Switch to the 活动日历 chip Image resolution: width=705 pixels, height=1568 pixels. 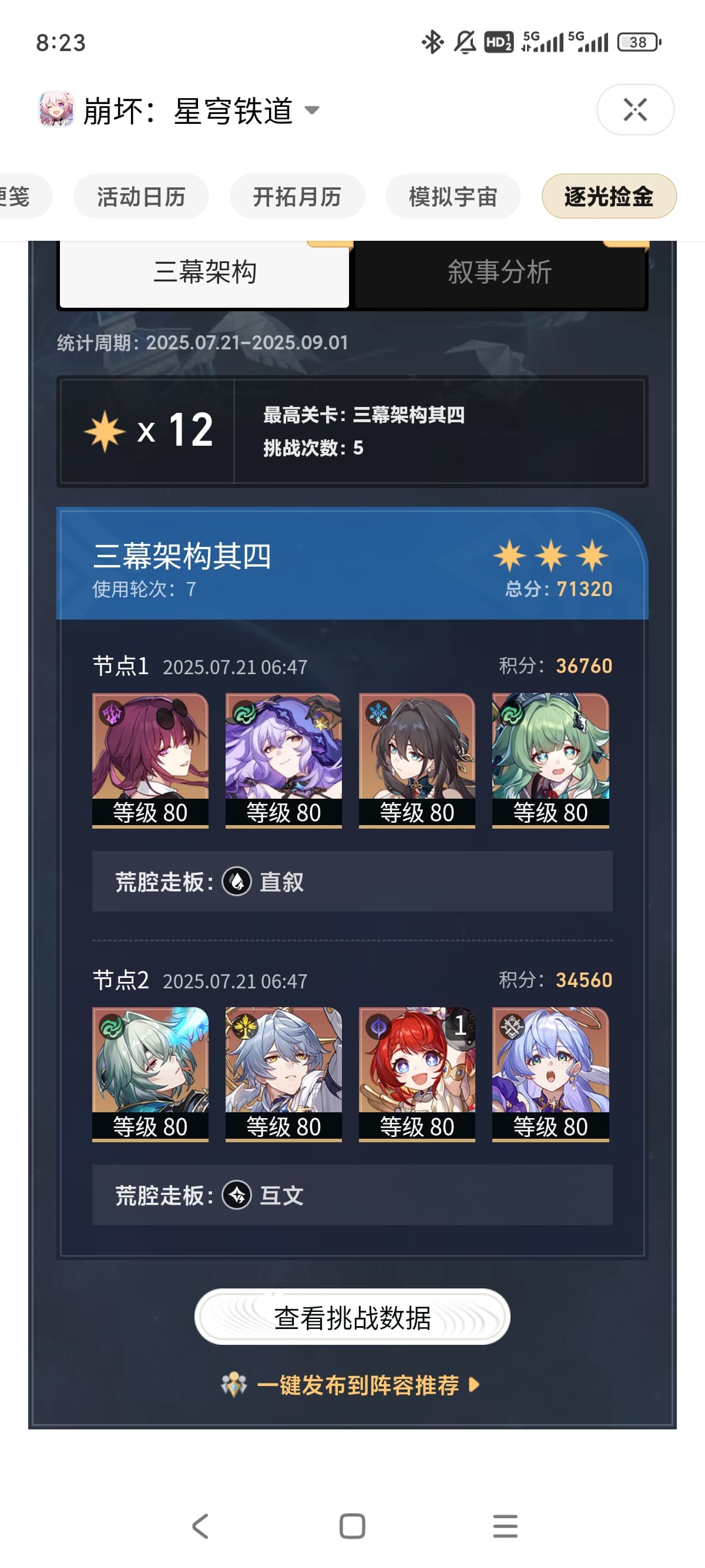[x=140, y=197]
